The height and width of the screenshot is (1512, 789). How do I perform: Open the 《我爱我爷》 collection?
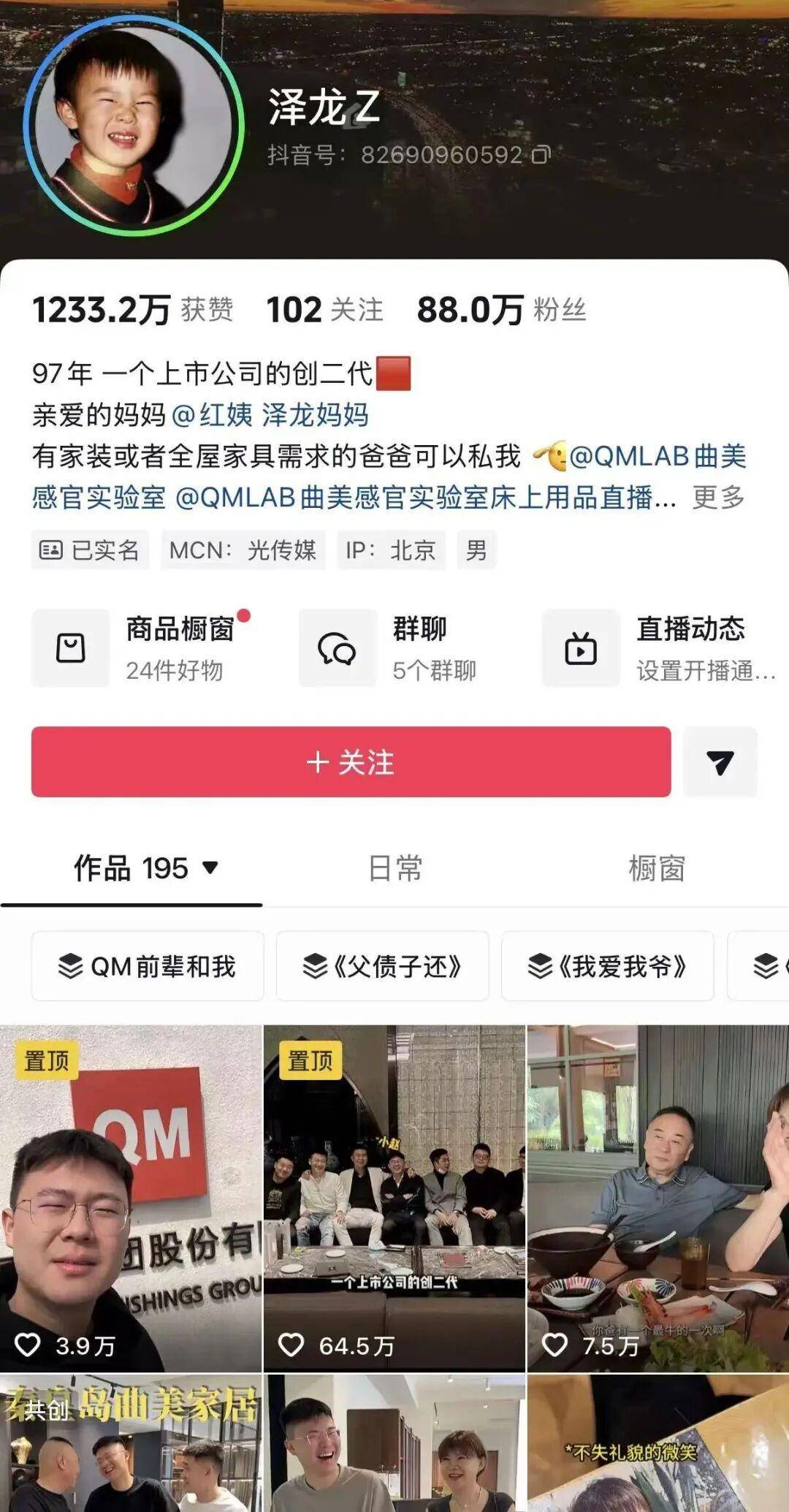point(607,966)
